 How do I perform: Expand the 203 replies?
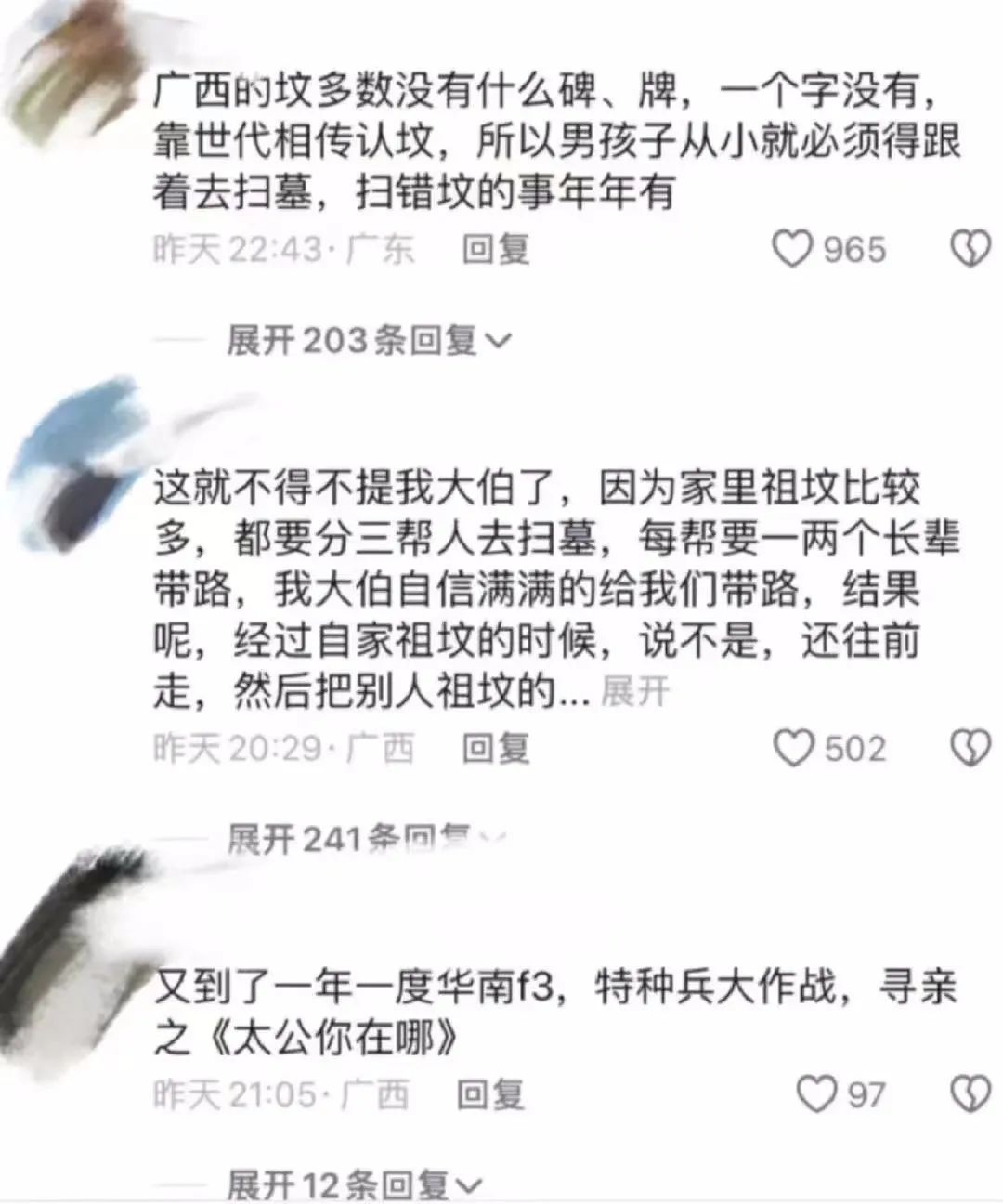[369, 340]
